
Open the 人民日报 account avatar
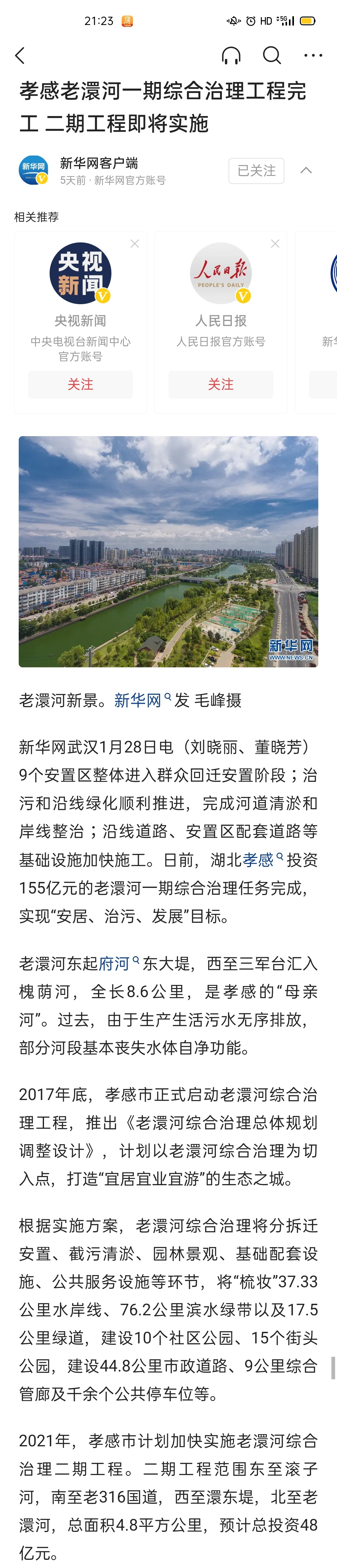click(x=221, y=273)
